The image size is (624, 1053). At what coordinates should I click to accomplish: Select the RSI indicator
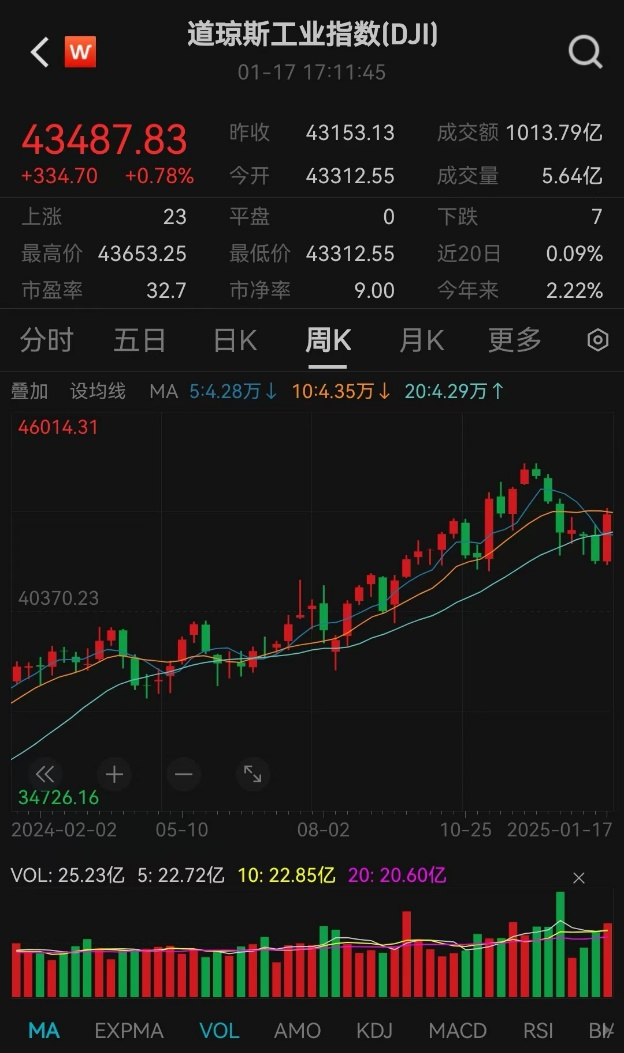pos(538,1030)
